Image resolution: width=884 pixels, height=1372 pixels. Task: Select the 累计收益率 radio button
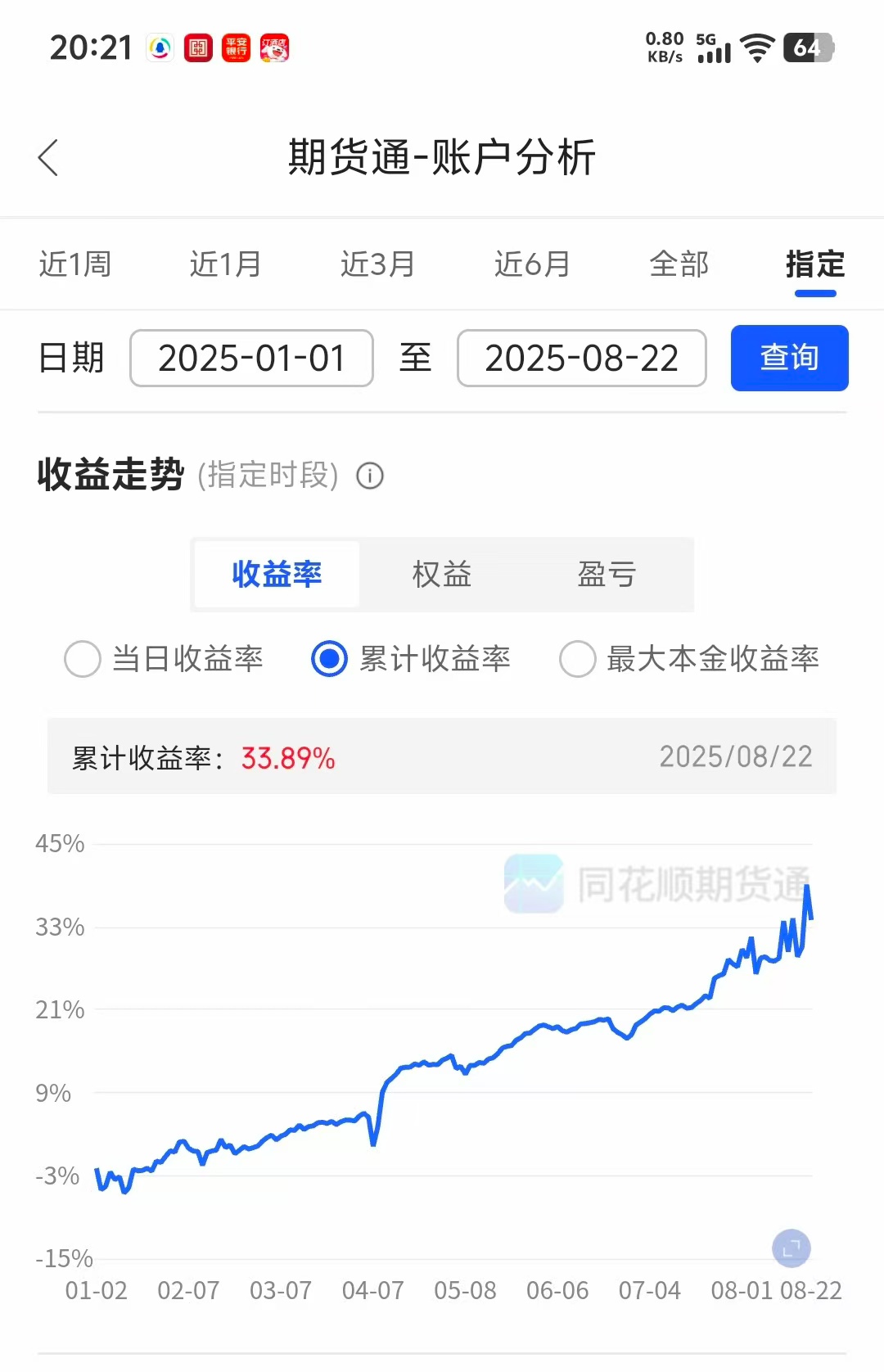coord(330,659)
